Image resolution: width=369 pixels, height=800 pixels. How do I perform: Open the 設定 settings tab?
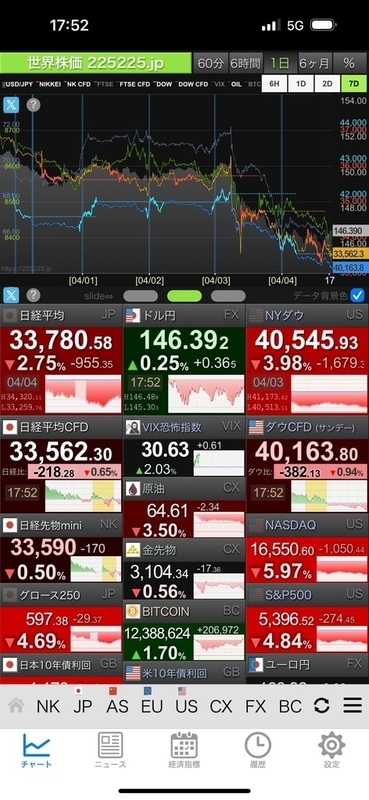[332, 750]
